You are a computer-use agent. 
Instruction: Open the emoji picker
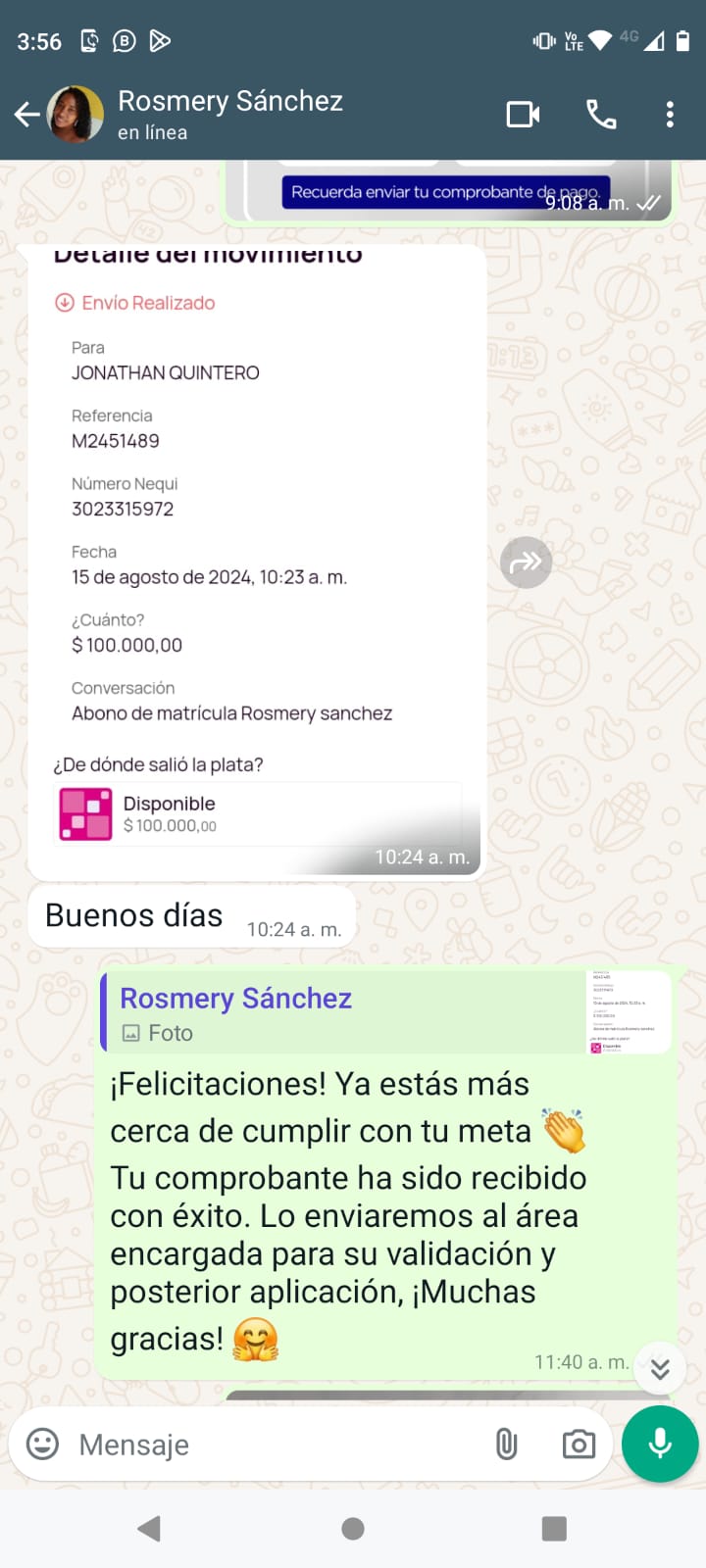[42, 1445]
